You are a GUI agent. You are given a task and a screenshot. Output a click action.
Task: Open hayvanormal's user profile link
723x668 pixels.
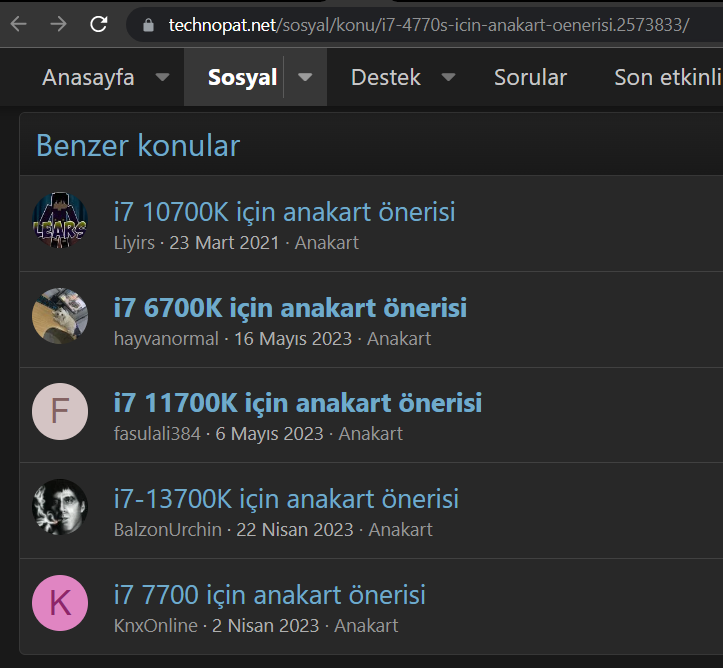(166, 339)
